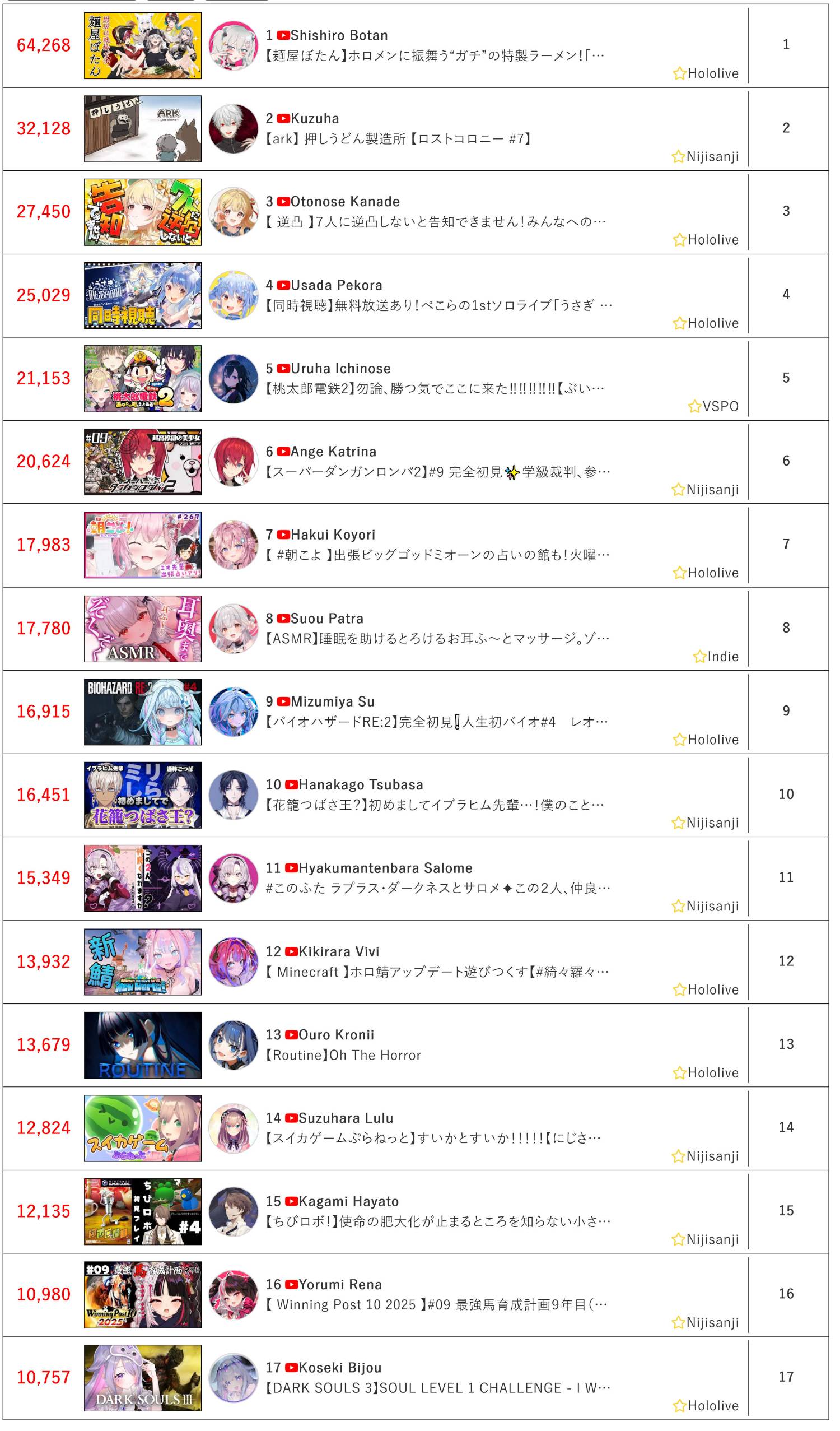Screen dimensions: 840x1431
Task: Open Shishiro Botan's ramen stream thumbnail
Action: (x=142, y=46)
